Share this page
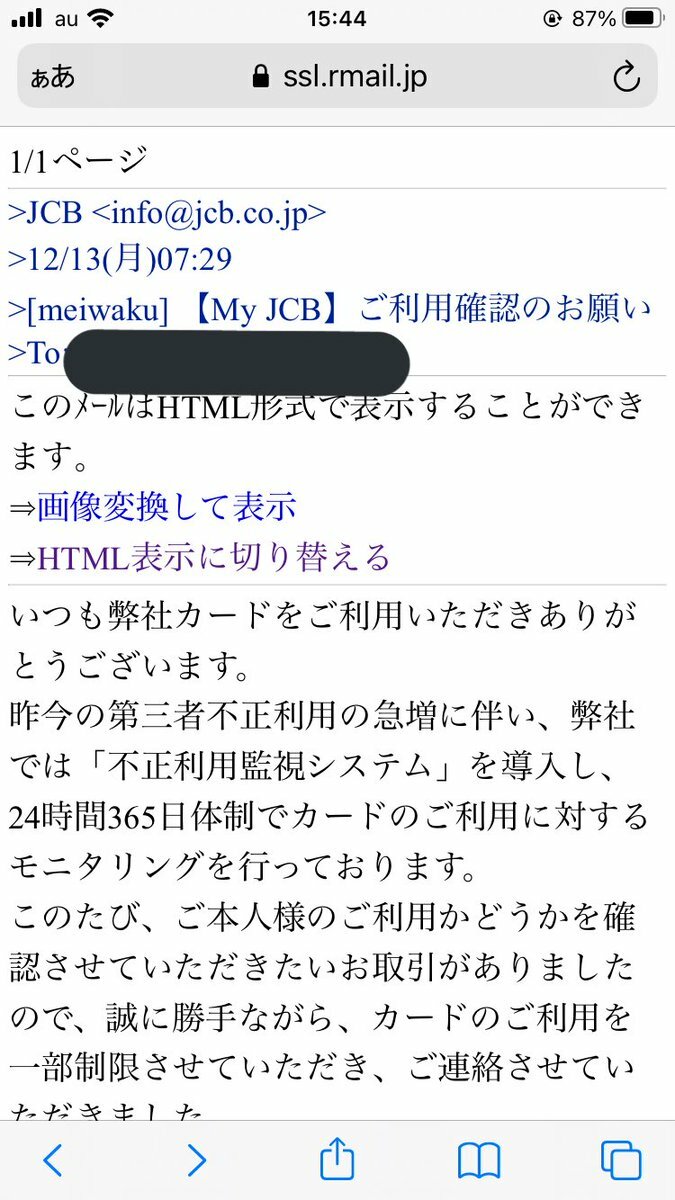The width and height of the screenshot is (675, 1200). [337, 1159]
